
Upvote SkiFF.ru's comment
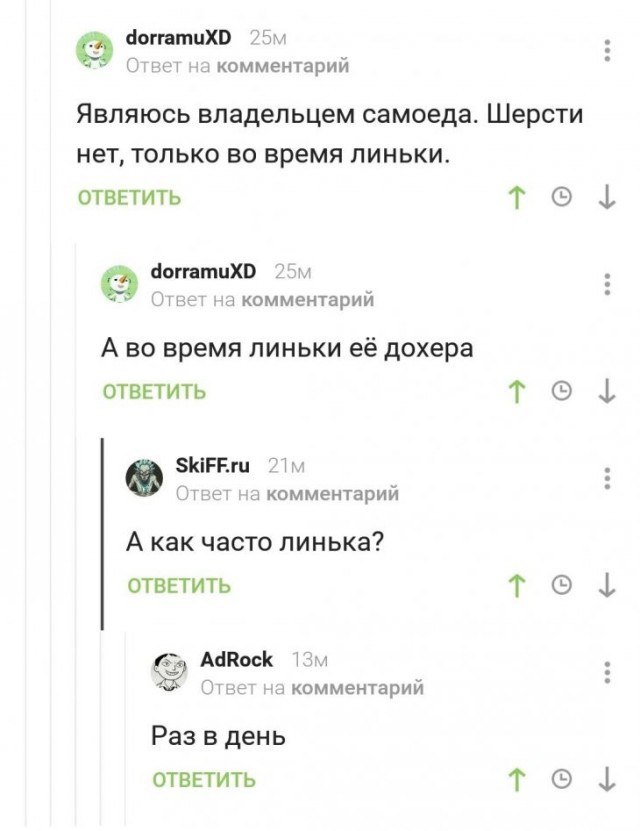(517, 586)
